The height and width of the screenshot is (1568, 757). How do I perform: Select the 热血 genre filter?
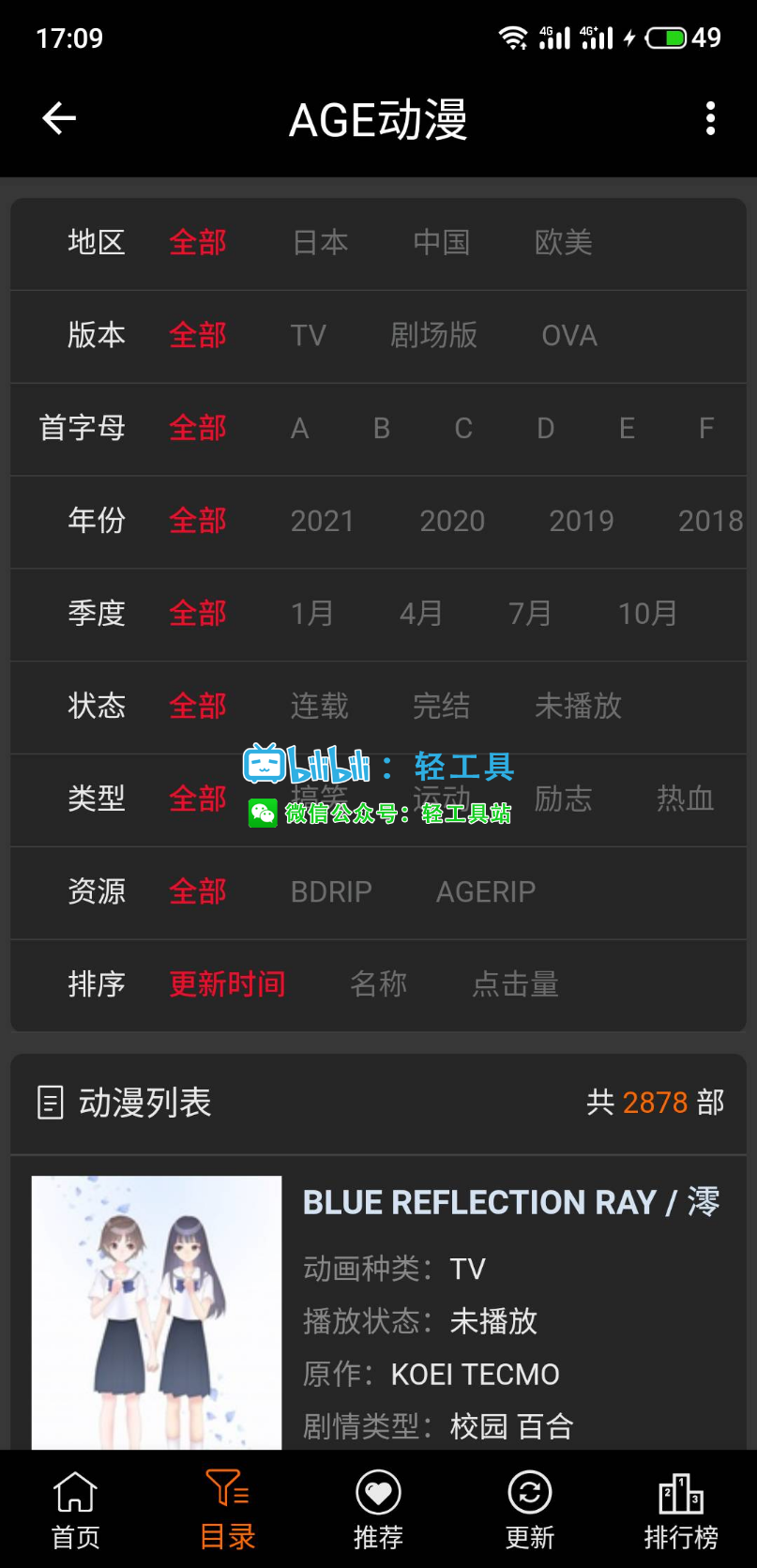pyautogui.click(x=685, y=799)
